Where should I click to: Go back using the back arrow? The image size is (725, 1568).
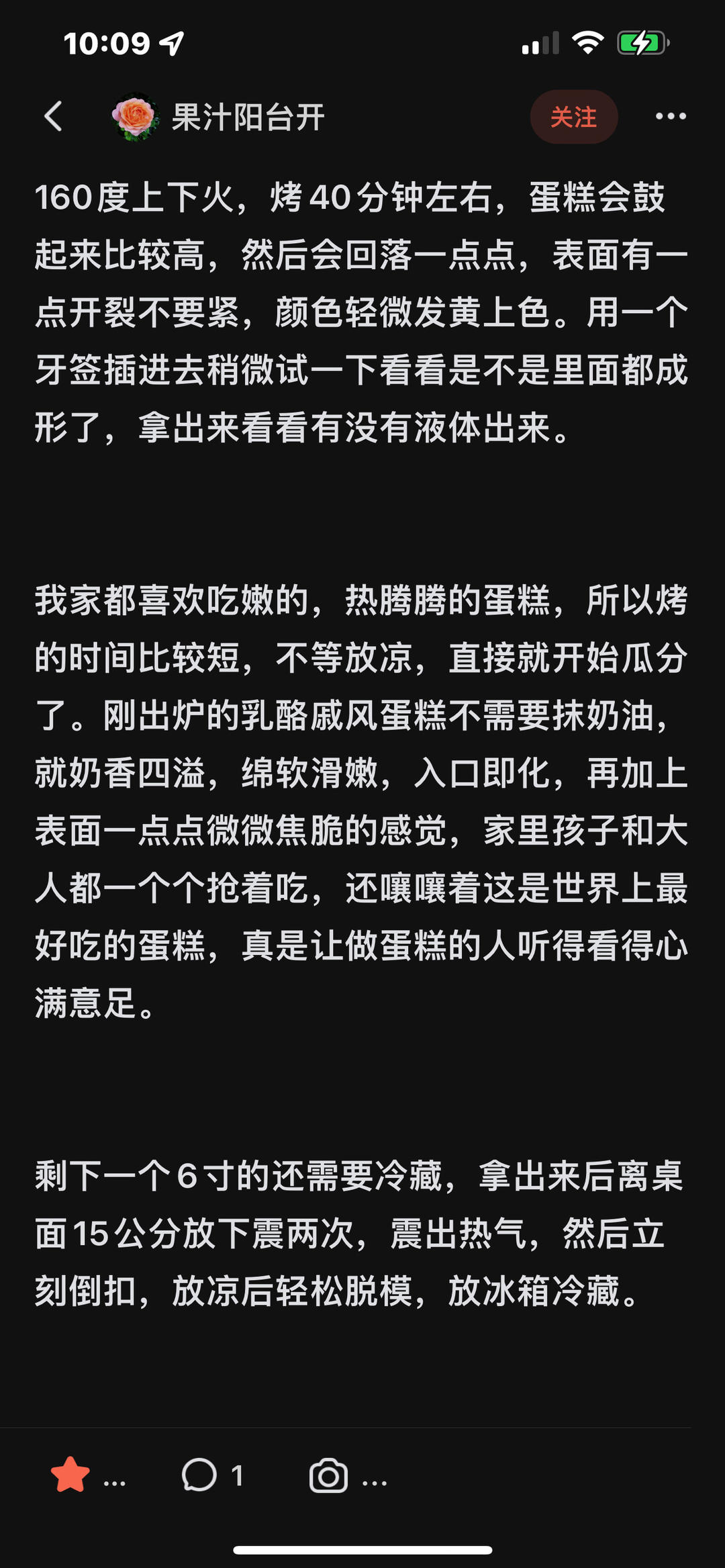[53, 117]
